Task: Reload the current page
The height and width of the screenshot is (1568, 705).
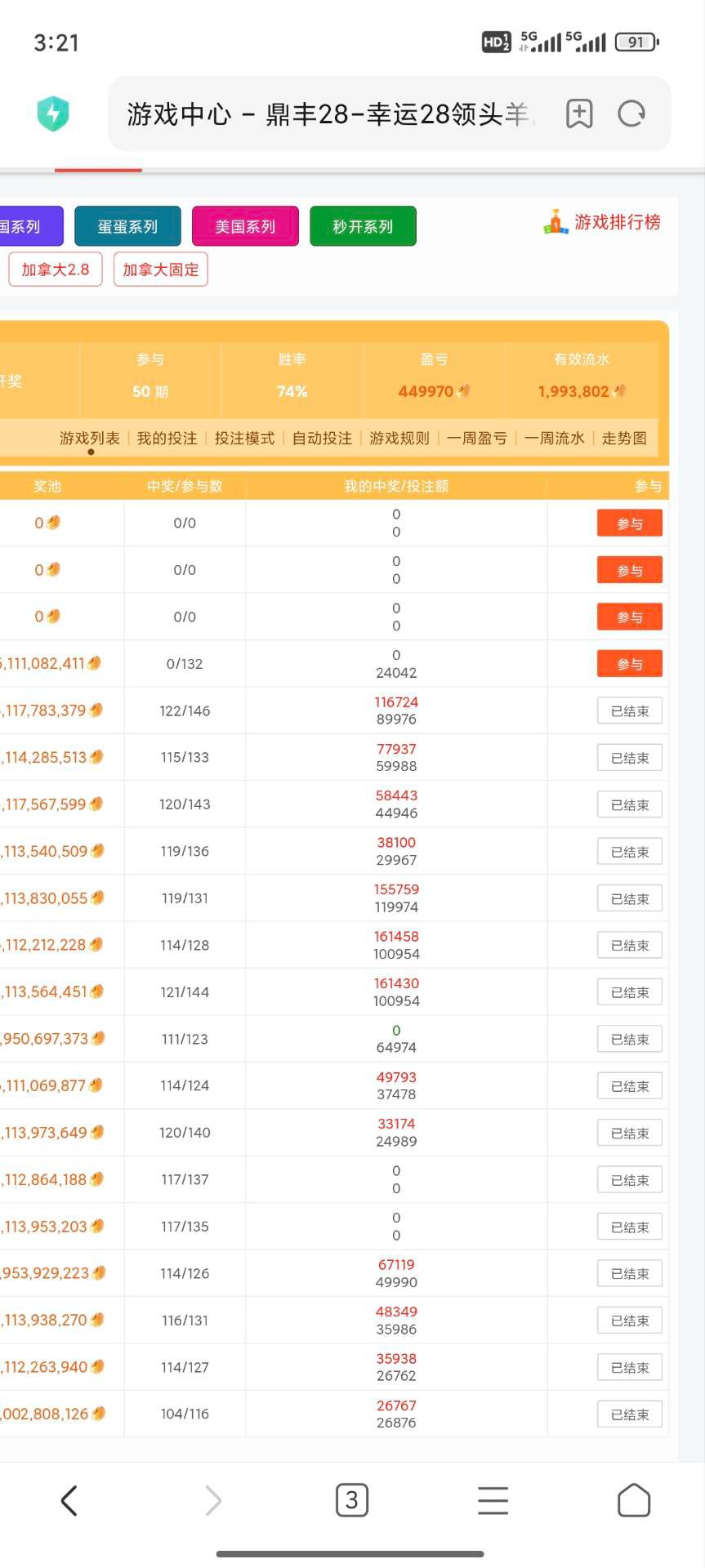Action: [x=631, y=114]
